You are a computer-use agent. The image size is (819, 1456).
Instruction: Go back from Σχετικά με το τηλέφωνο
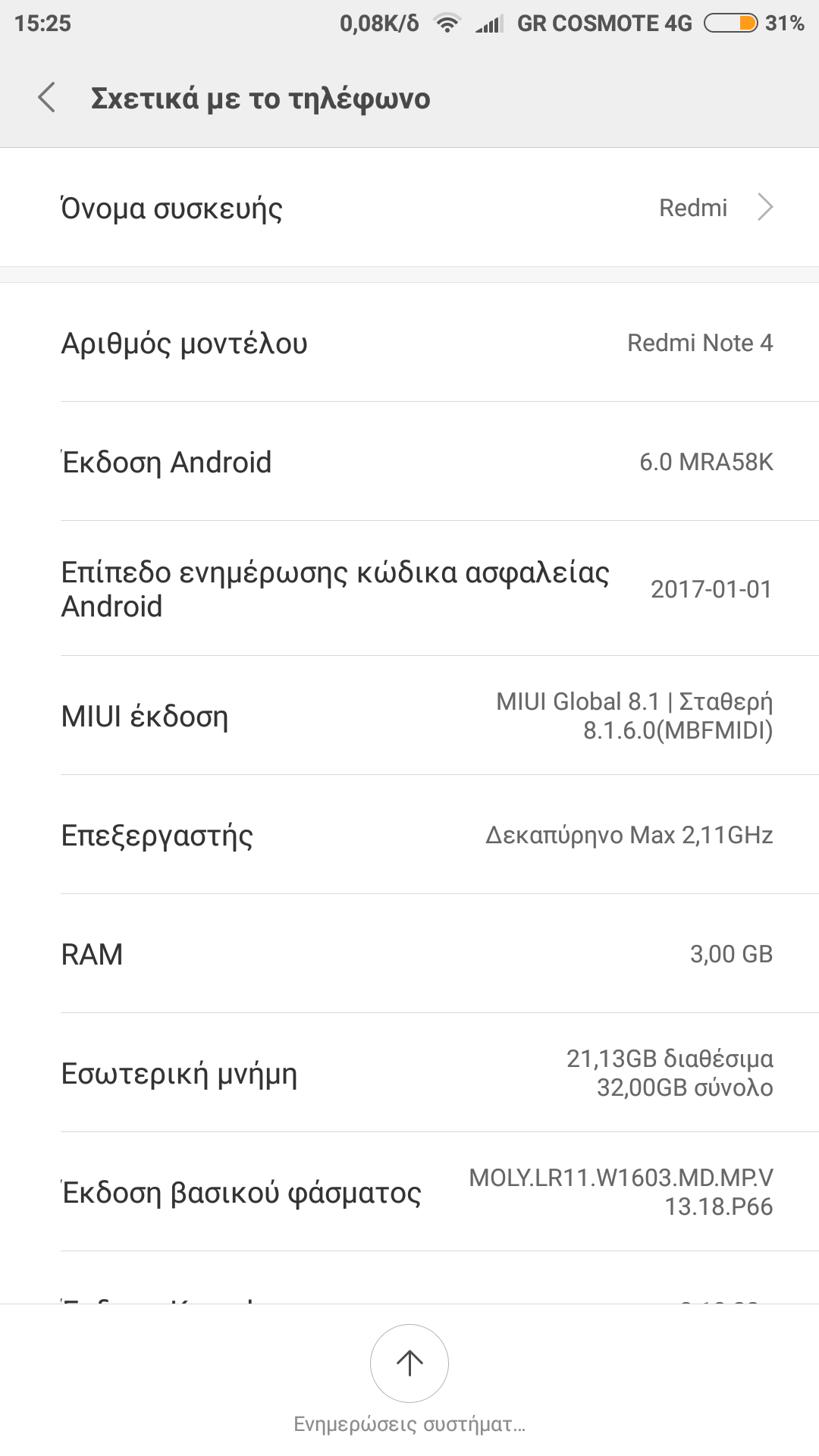(x=47, y=98)
